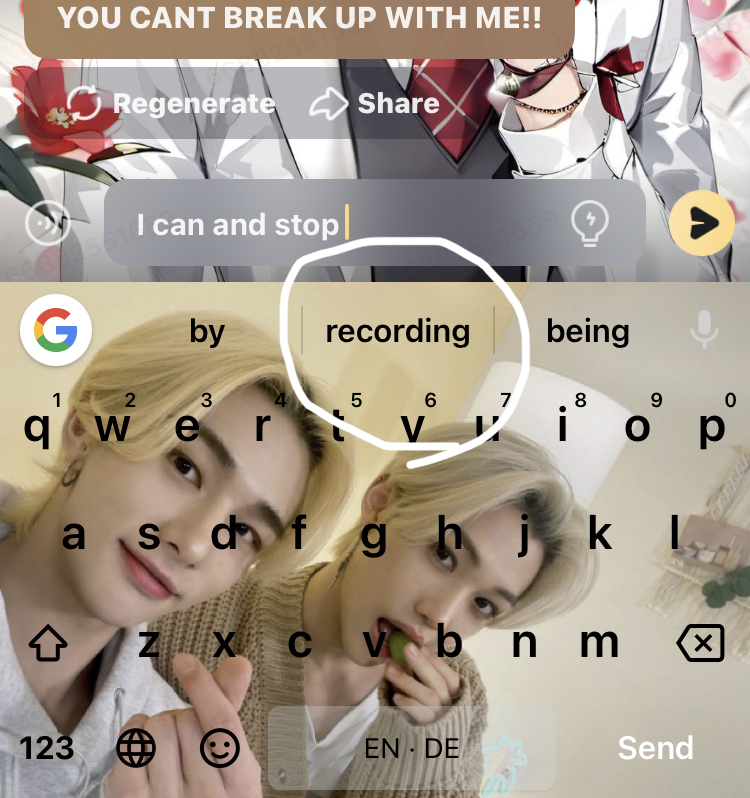Hit the keyboard Send key
This screenshot has height=798, width=750.
(655, 747)
